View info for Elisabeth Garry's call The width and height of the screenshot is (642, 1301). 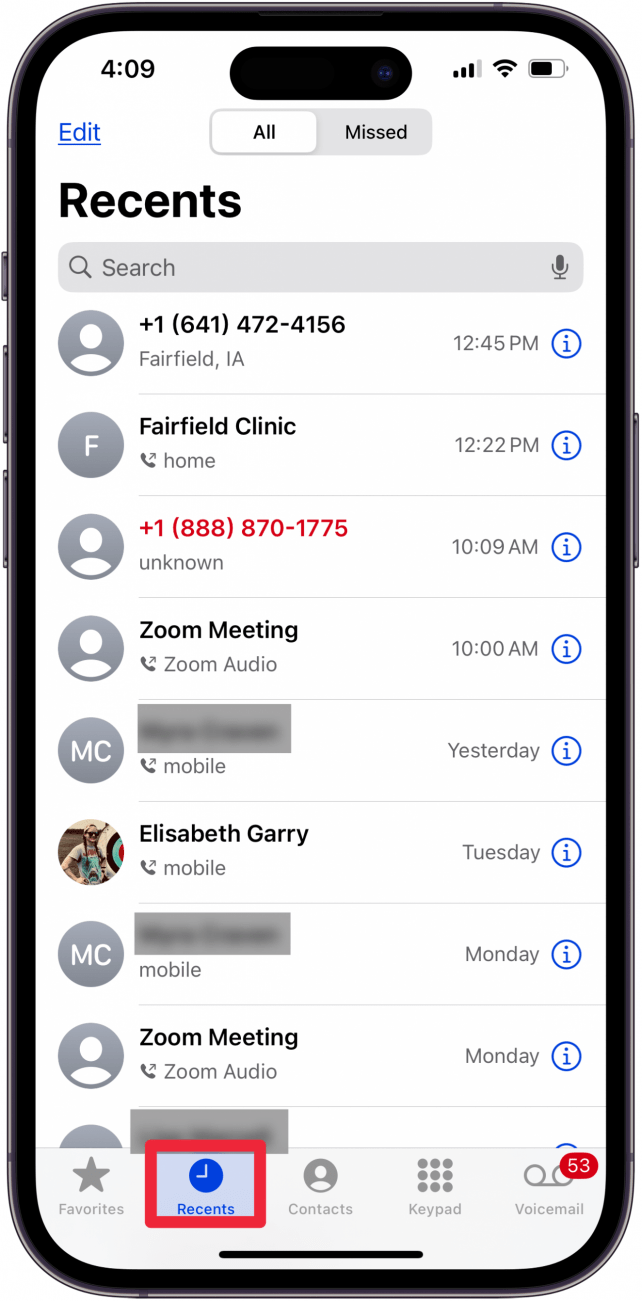point(566,853)
